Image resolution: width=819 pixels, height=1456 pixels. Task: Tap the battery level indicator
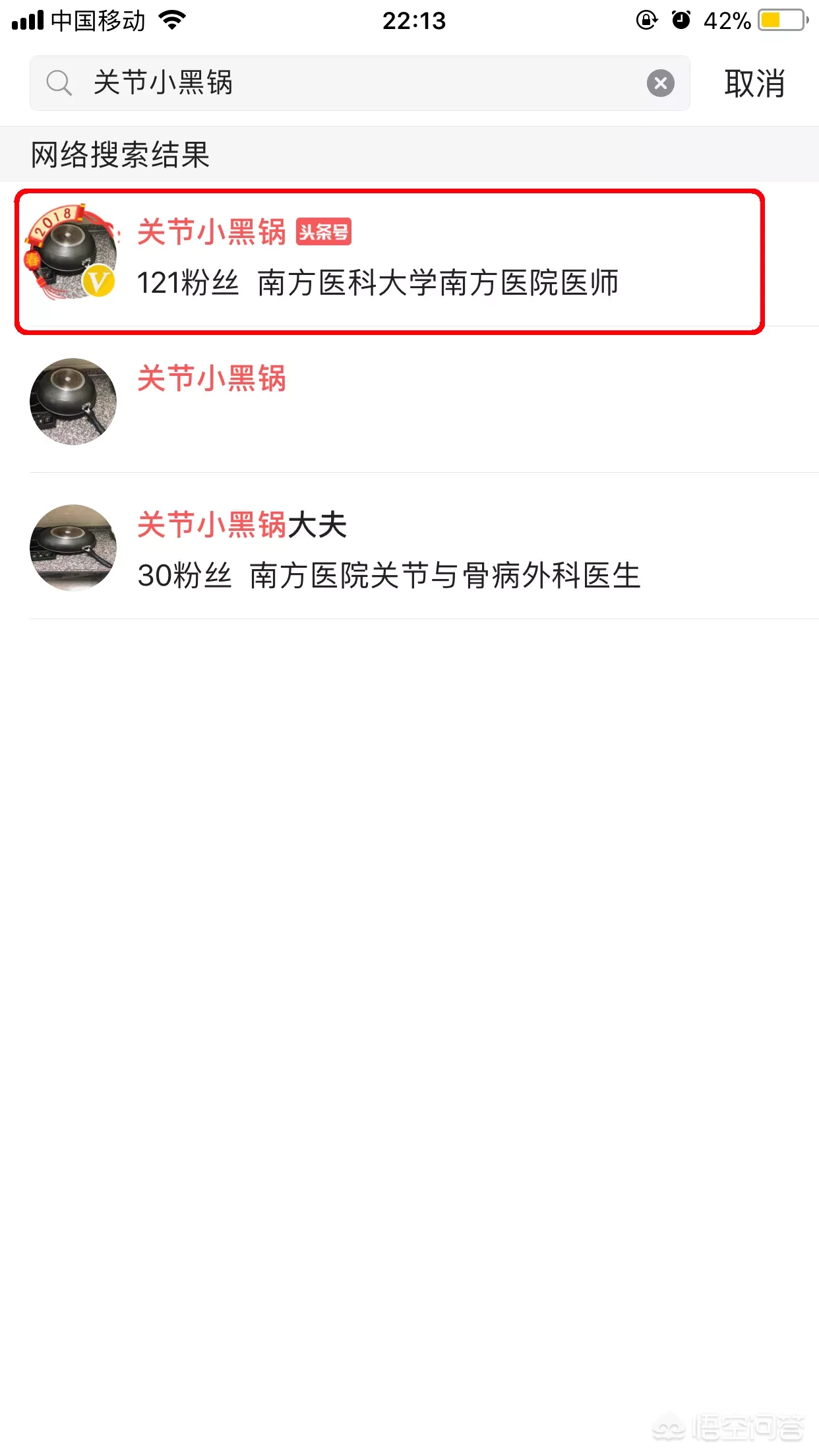tap(779, 20)
